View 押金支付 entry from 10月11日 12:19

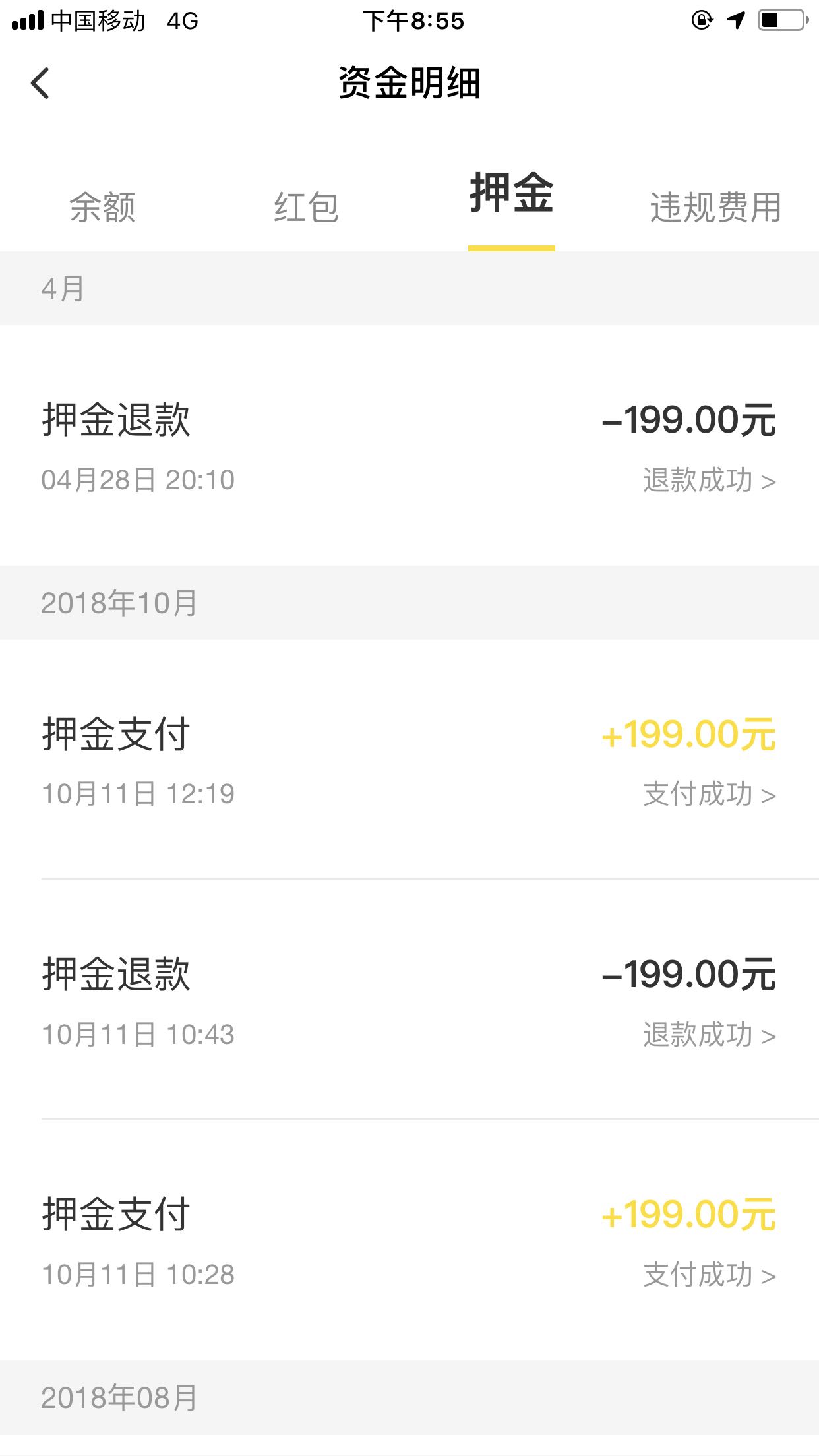pos(409,760)
